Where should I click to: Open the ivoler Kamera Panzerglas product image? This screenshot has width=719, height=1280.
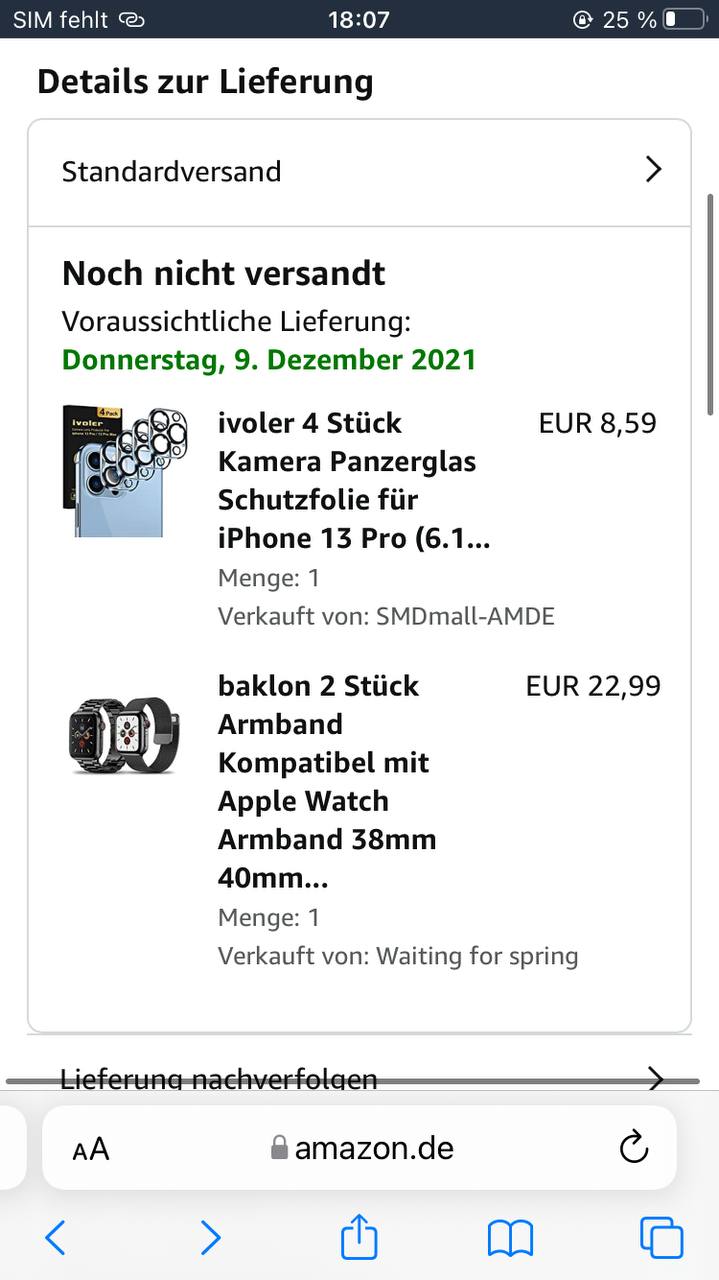click(x=124, y=470)
